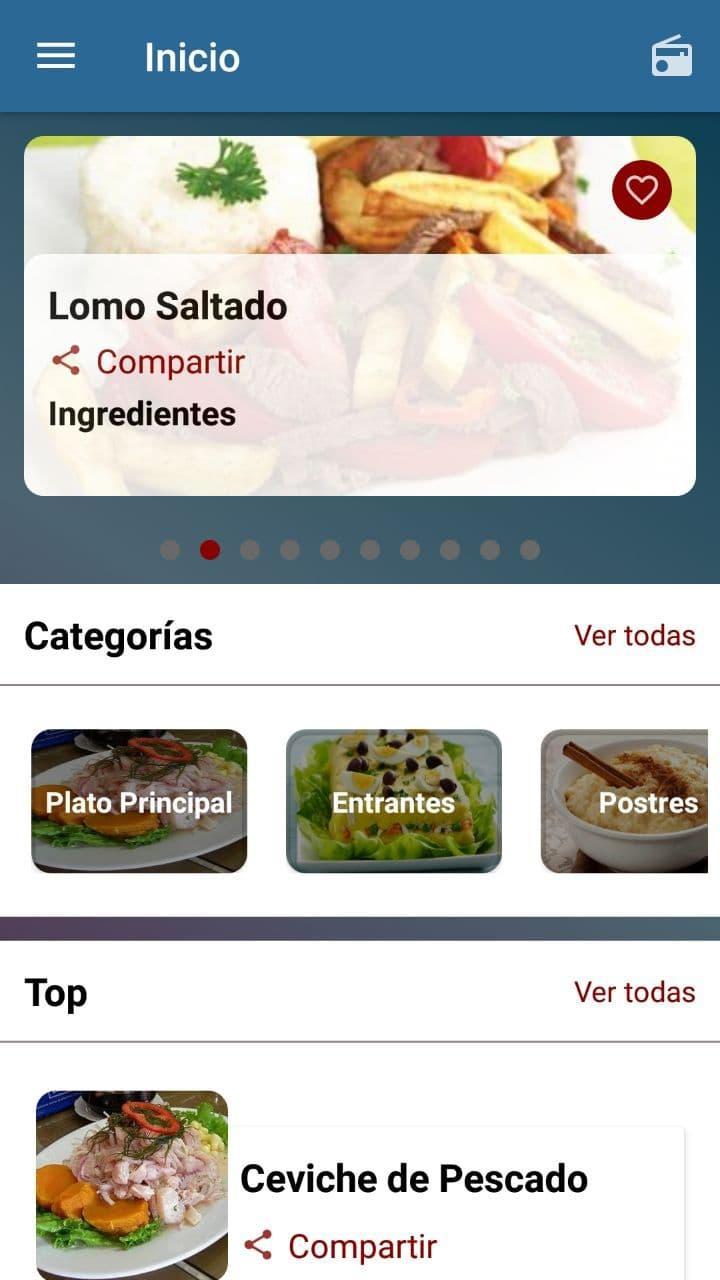The height and width of the screenshot is (1280, 720).
Task: Click the fourth carousel position dot
Action: 290,549
